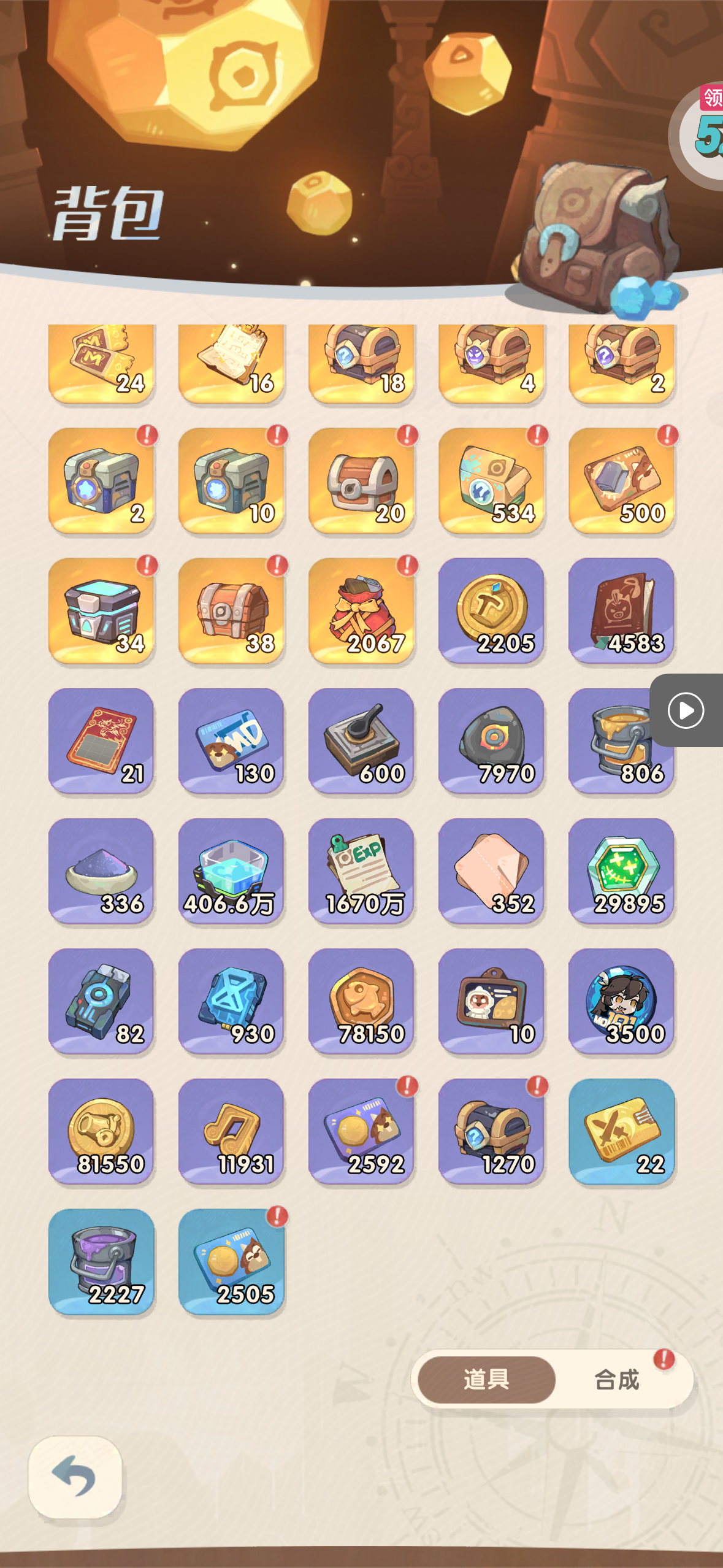Select the gold horn coin item 81550
This screenshot has width=723, height=1568.
pos(101,1132)
